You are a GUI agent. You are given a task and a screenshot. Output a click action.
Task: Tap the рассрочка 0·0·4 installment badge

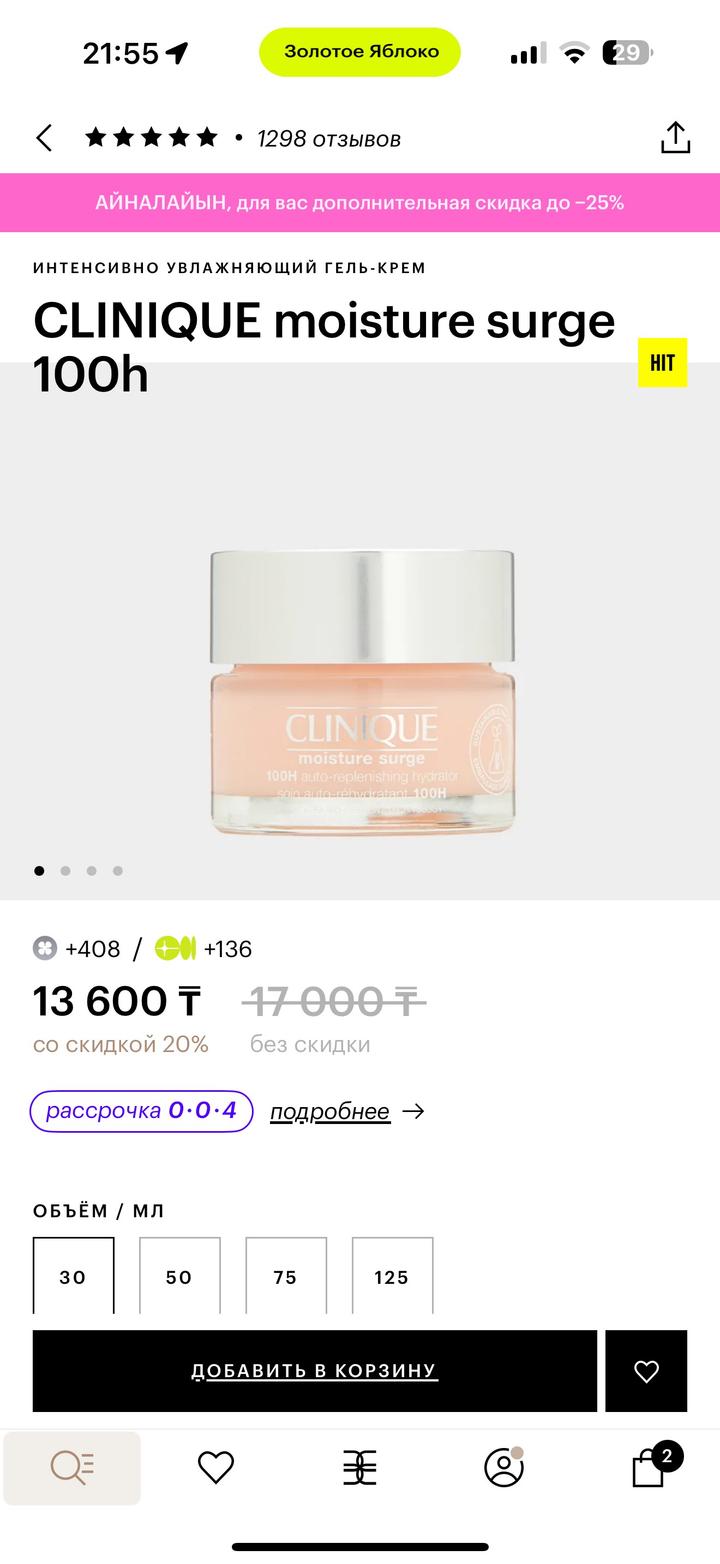pos(141,1111)
